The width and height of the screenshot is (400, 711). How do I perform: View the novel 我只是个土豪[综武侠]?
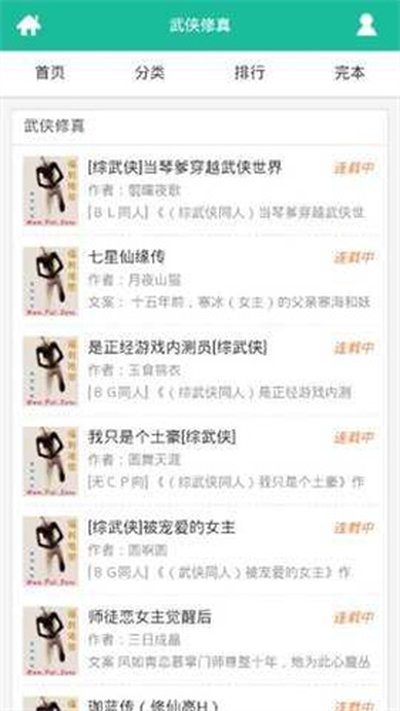tap(162, 438)
